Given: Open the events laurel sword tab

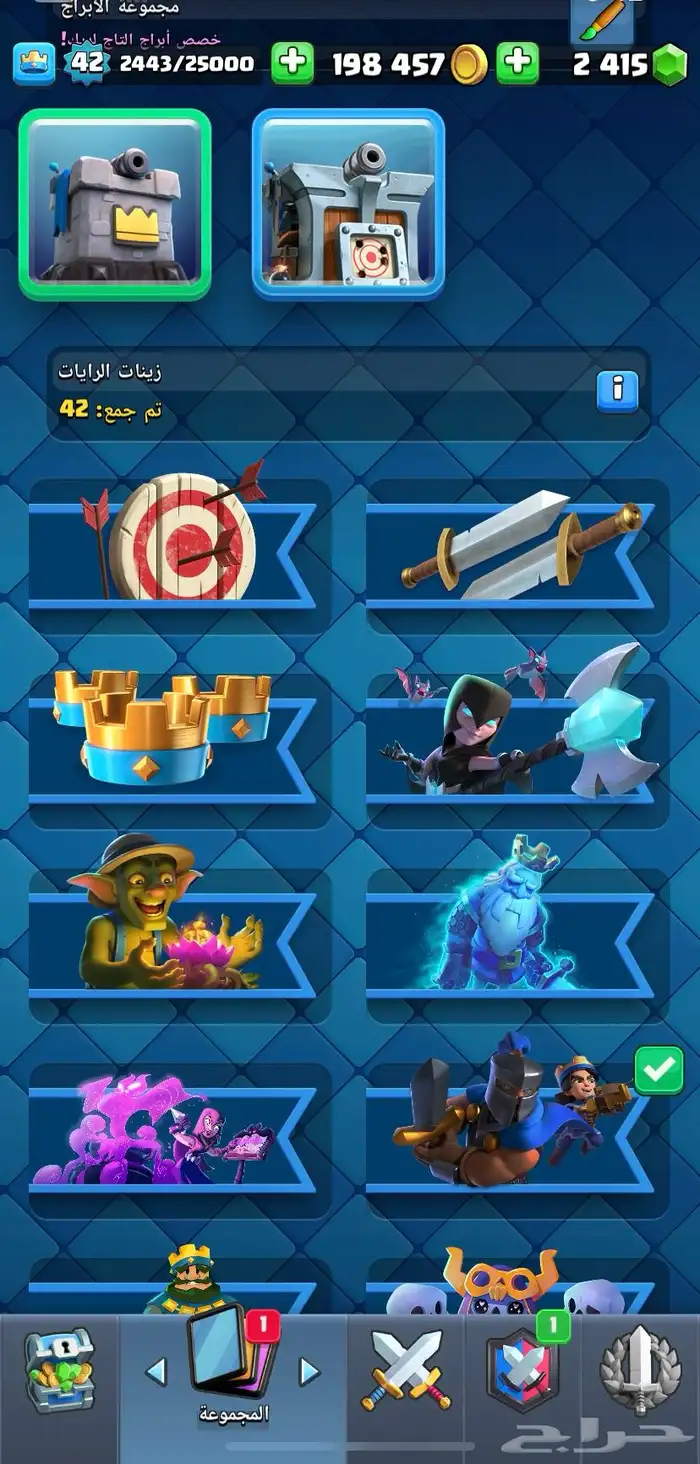Looking at the screenshot, I should [x=640, y=1369].
